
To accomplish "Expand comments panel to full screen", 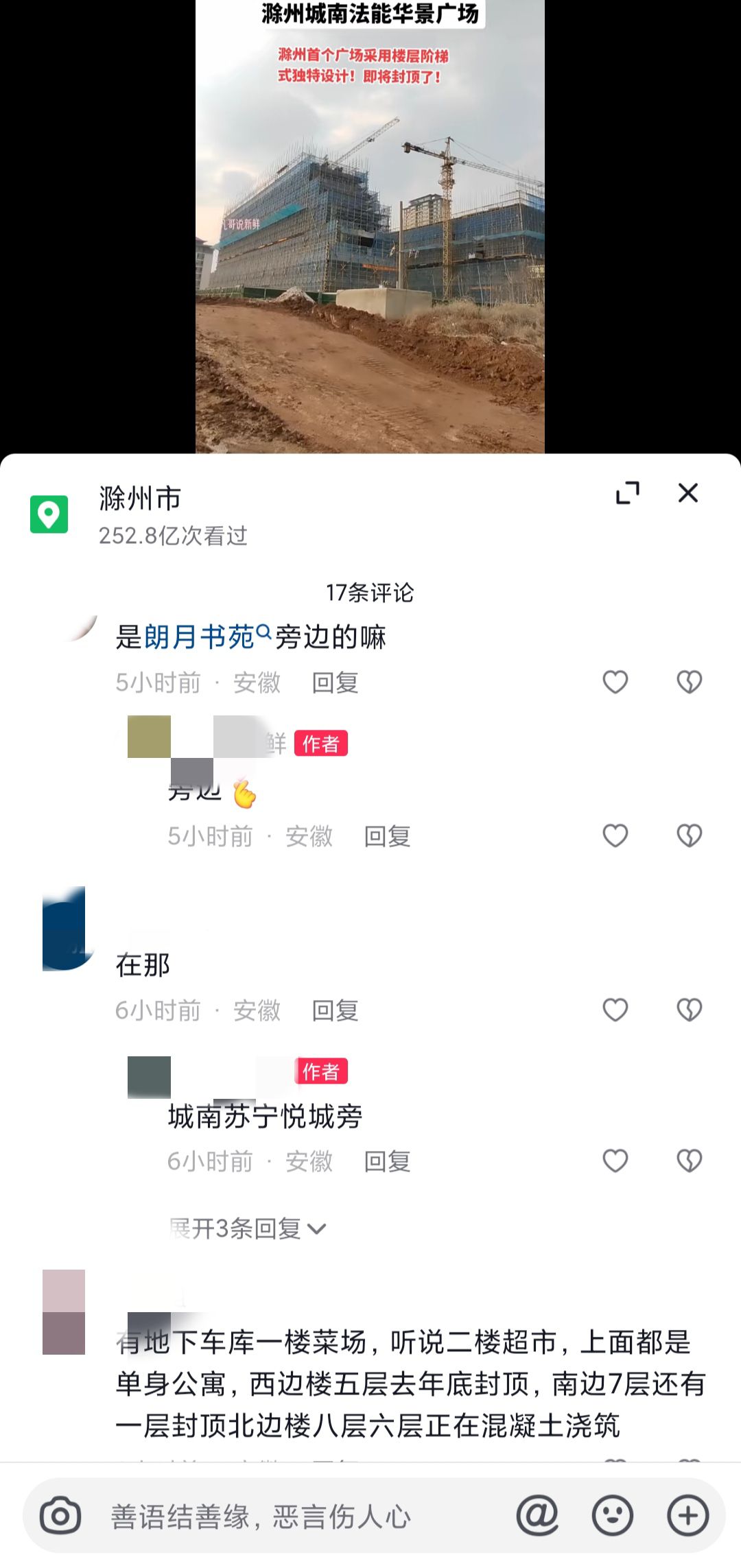I will click(x=627, y=492).
